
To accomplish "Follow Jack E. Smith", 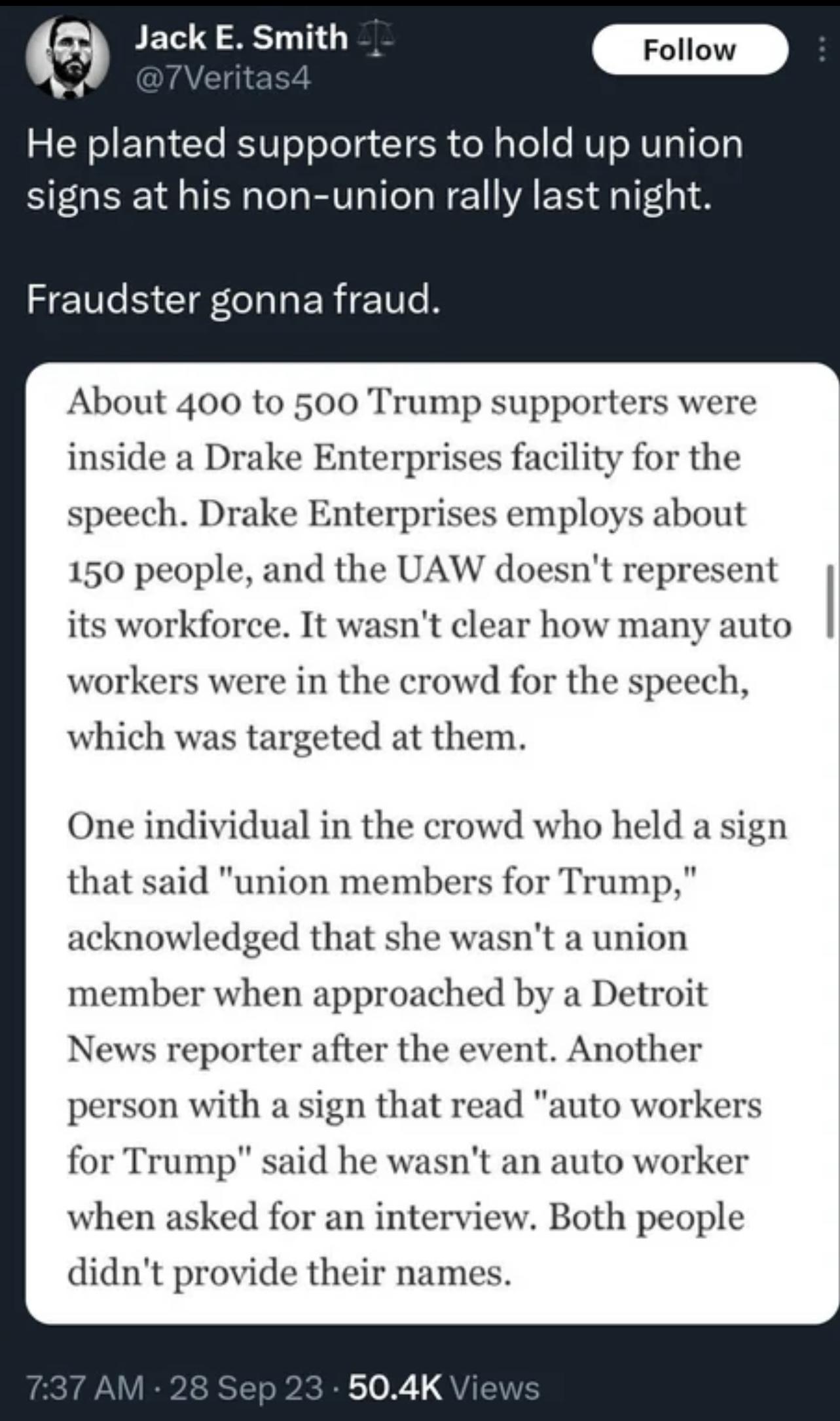I will pyautogui.click(x=690, y=50).
